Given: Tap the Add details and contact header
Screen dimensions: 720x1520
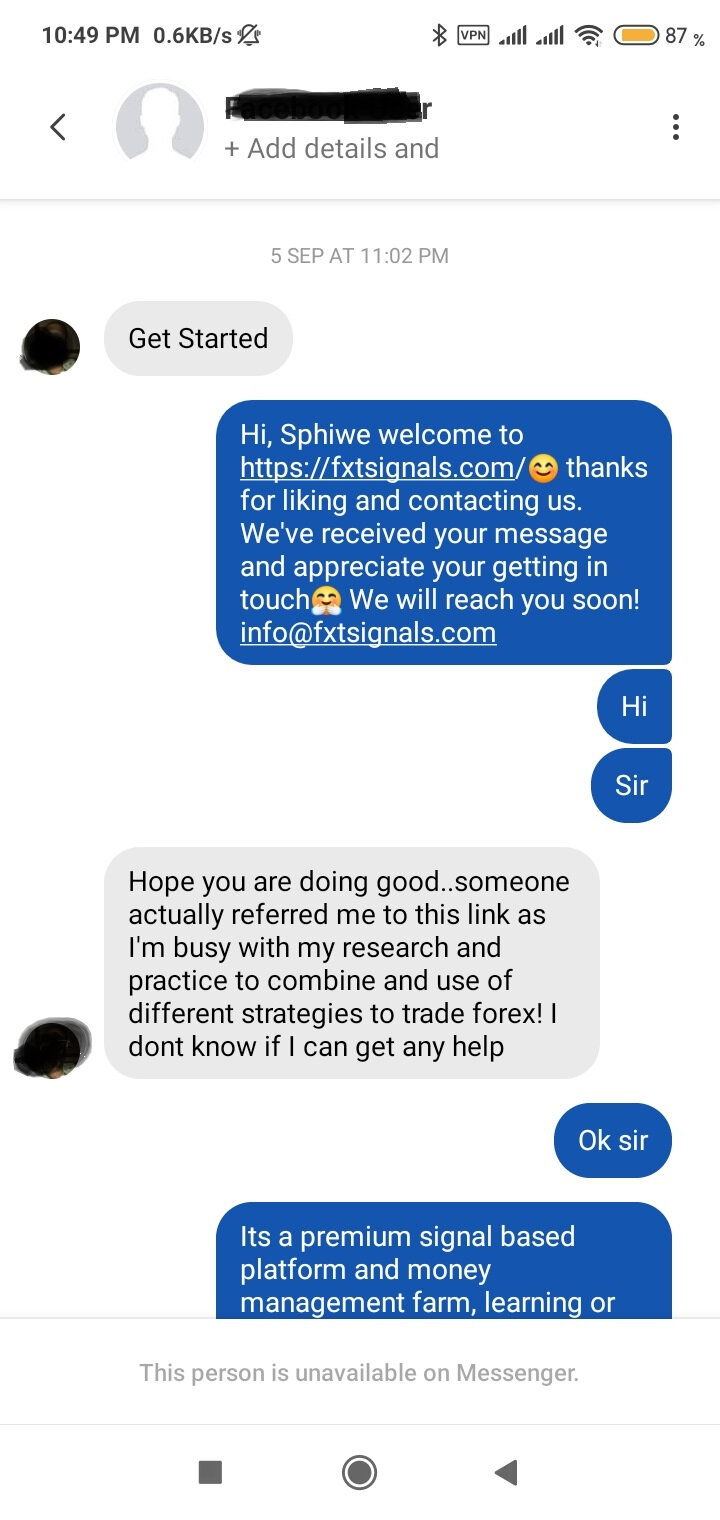Looking at the screenshot, I should click(331, 149).
